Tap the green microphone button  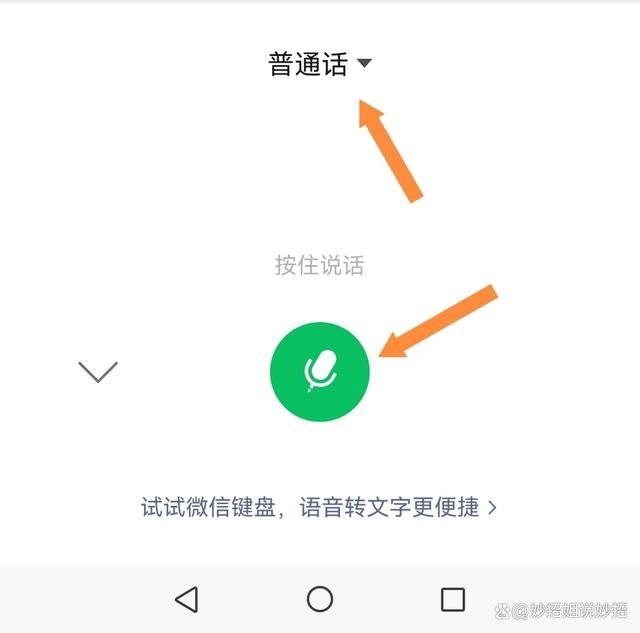(x=320, y=372)
